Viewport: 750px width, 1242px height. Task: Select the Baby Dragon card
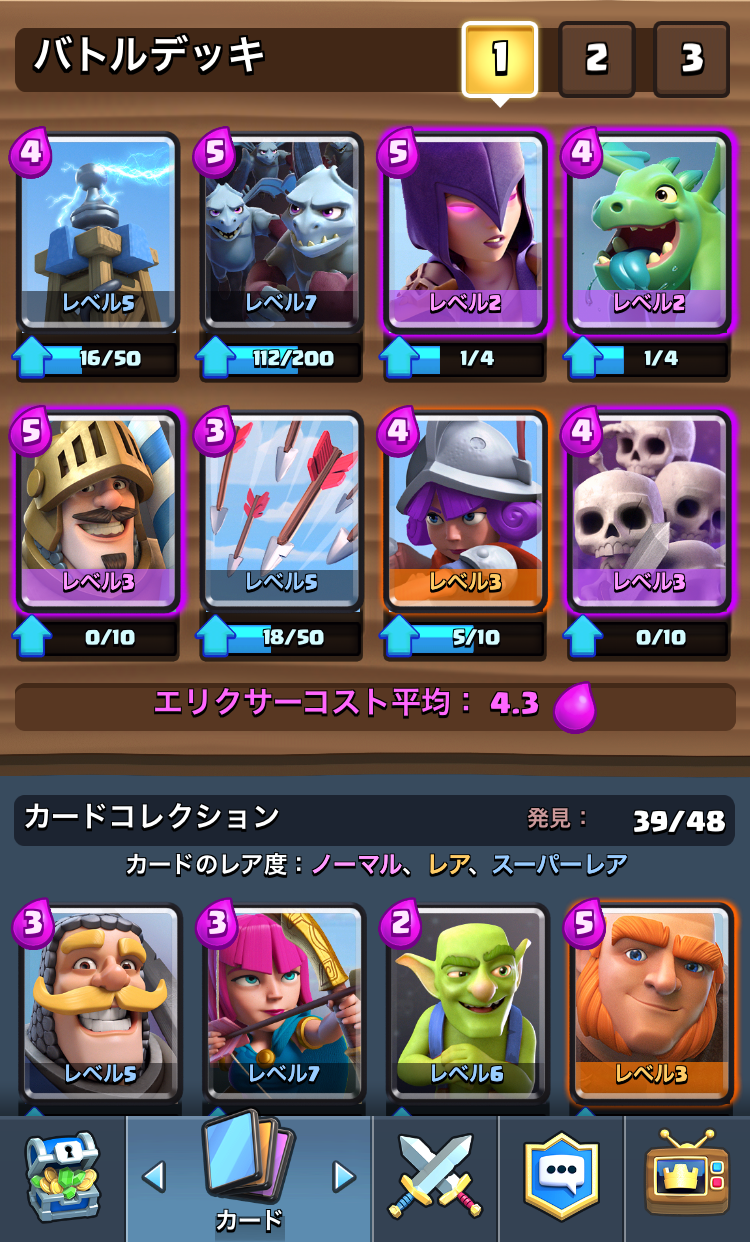point(647,233)
